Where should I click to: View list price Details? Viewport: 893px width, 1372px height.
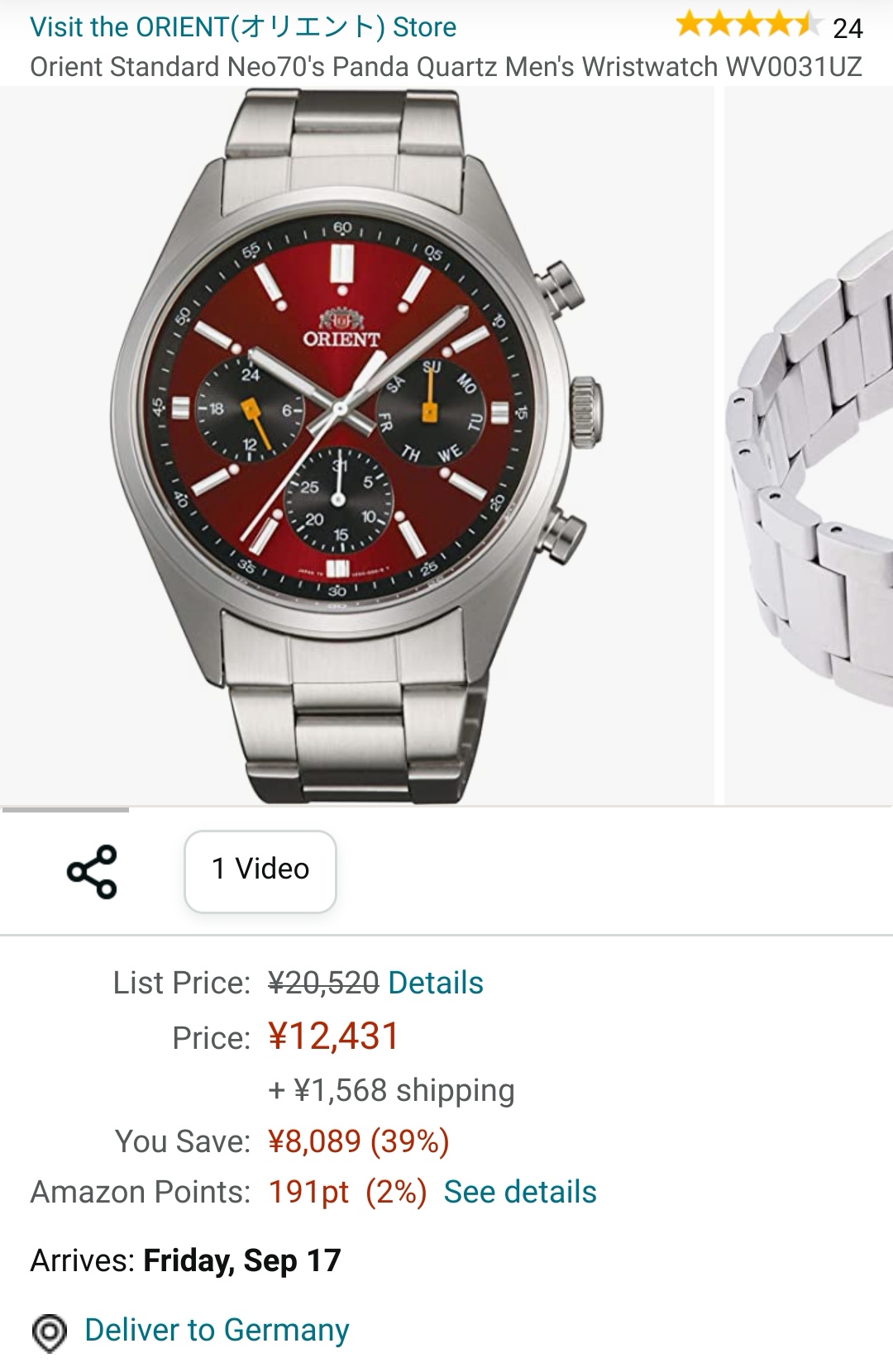[x=436, y=983]
